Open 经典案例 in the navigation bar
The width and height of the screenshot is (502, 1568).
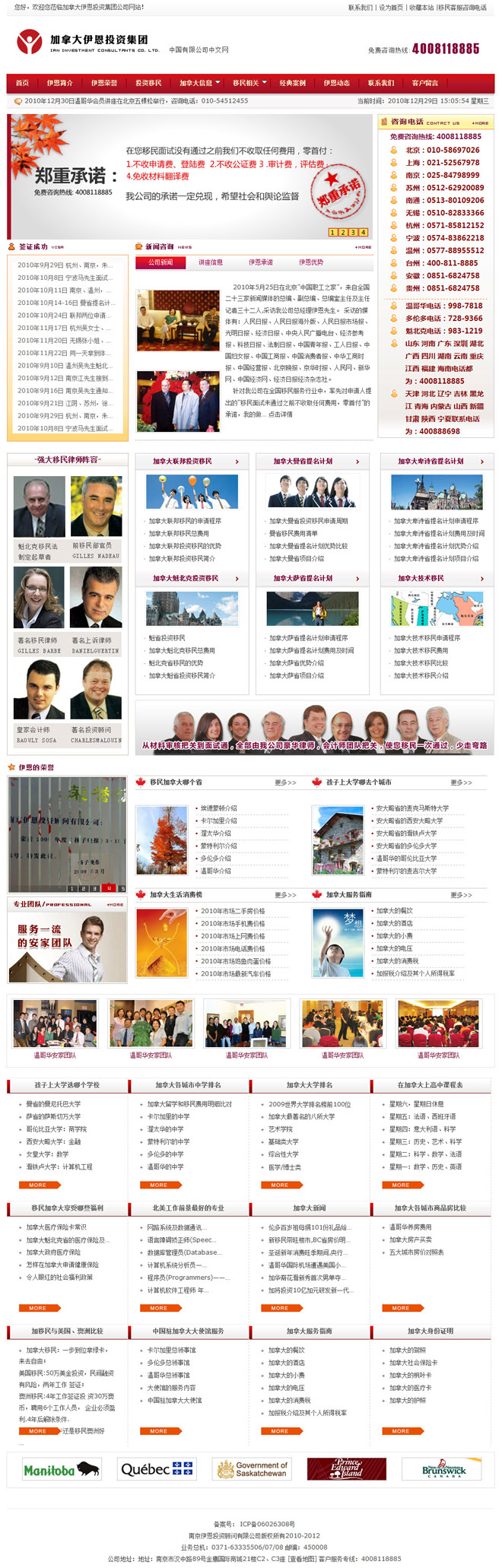point(292,83)
